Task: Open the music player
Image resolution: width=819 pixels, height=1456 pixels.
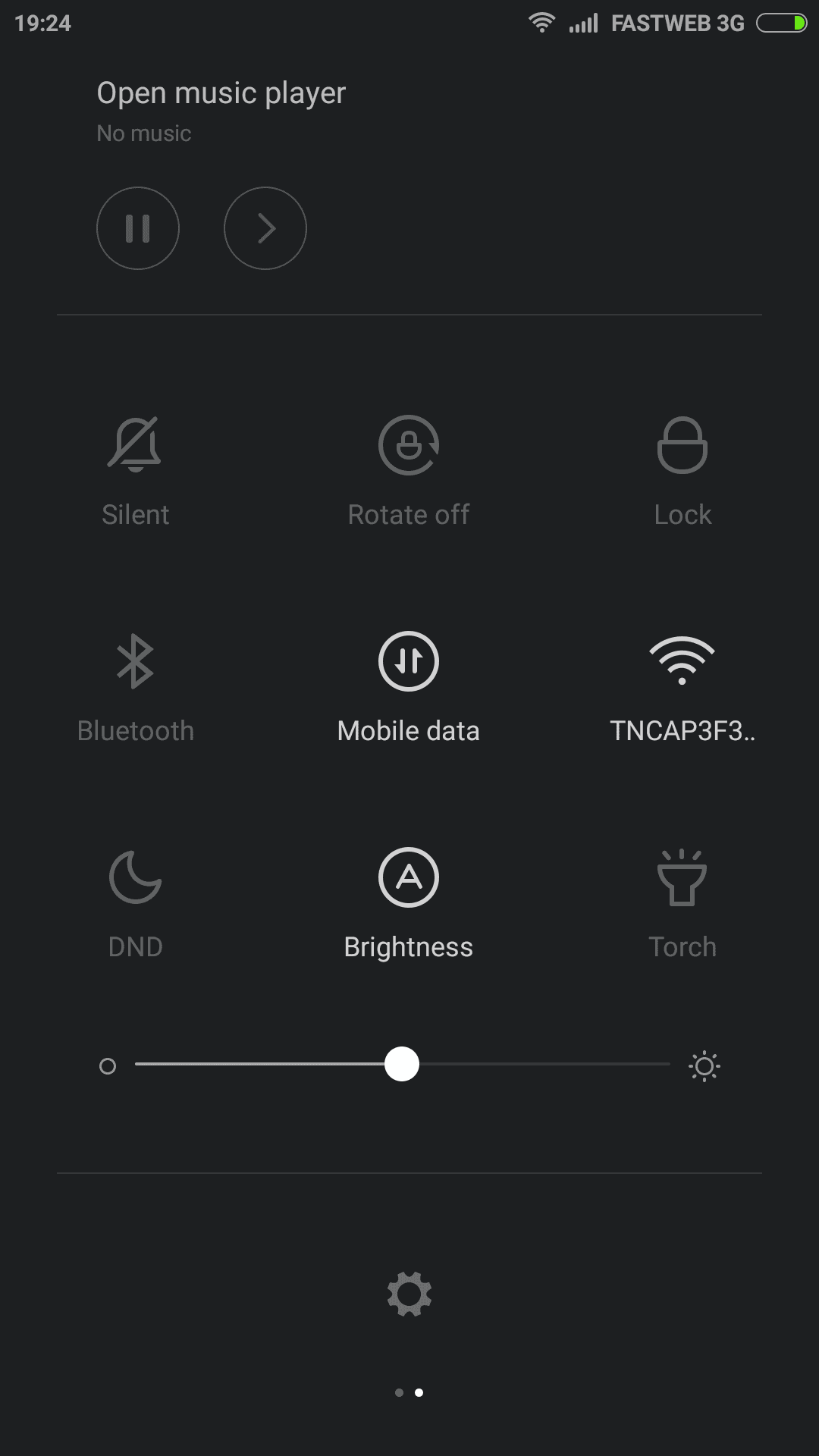Action: coord(221,94)
